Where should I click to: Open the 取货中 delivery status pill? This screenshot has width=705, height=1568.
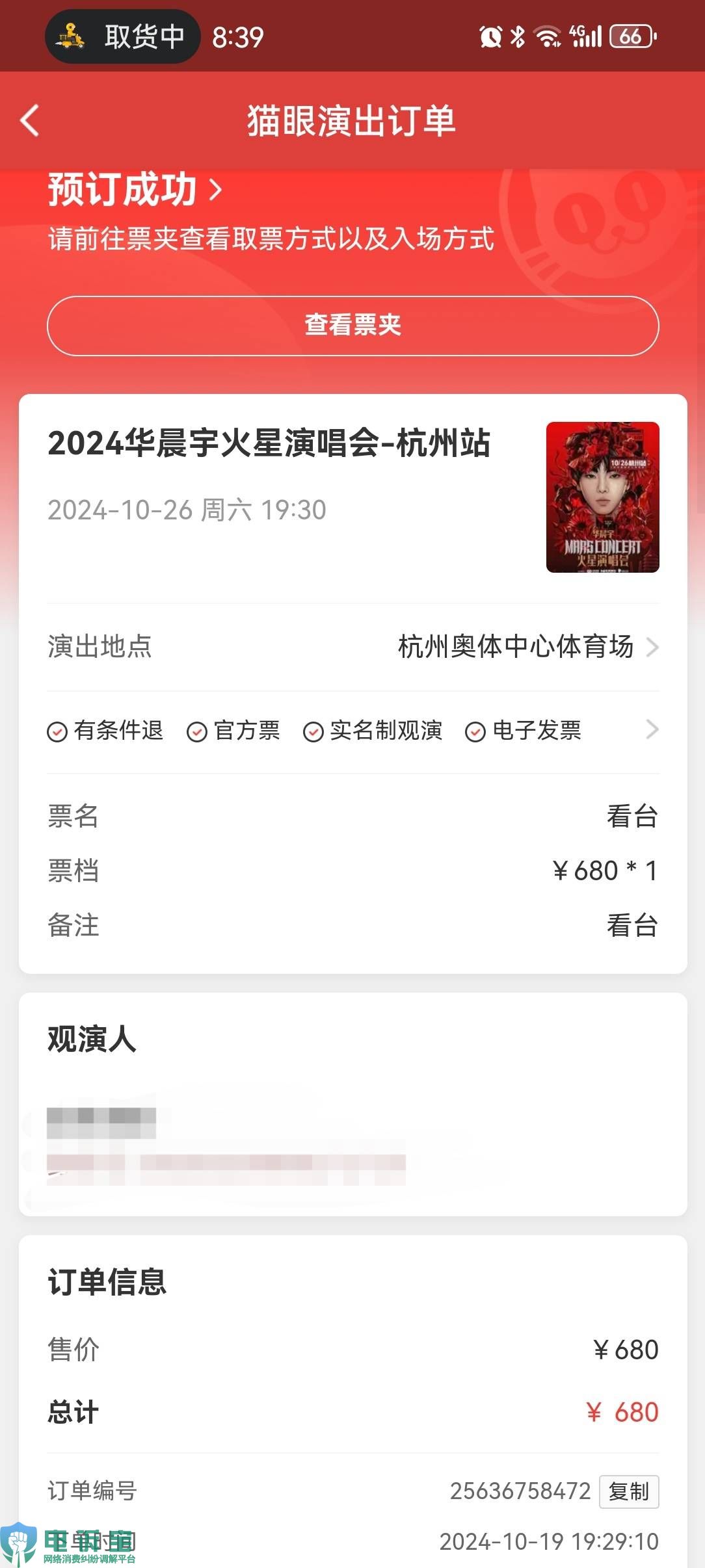(x=122, y=37)
